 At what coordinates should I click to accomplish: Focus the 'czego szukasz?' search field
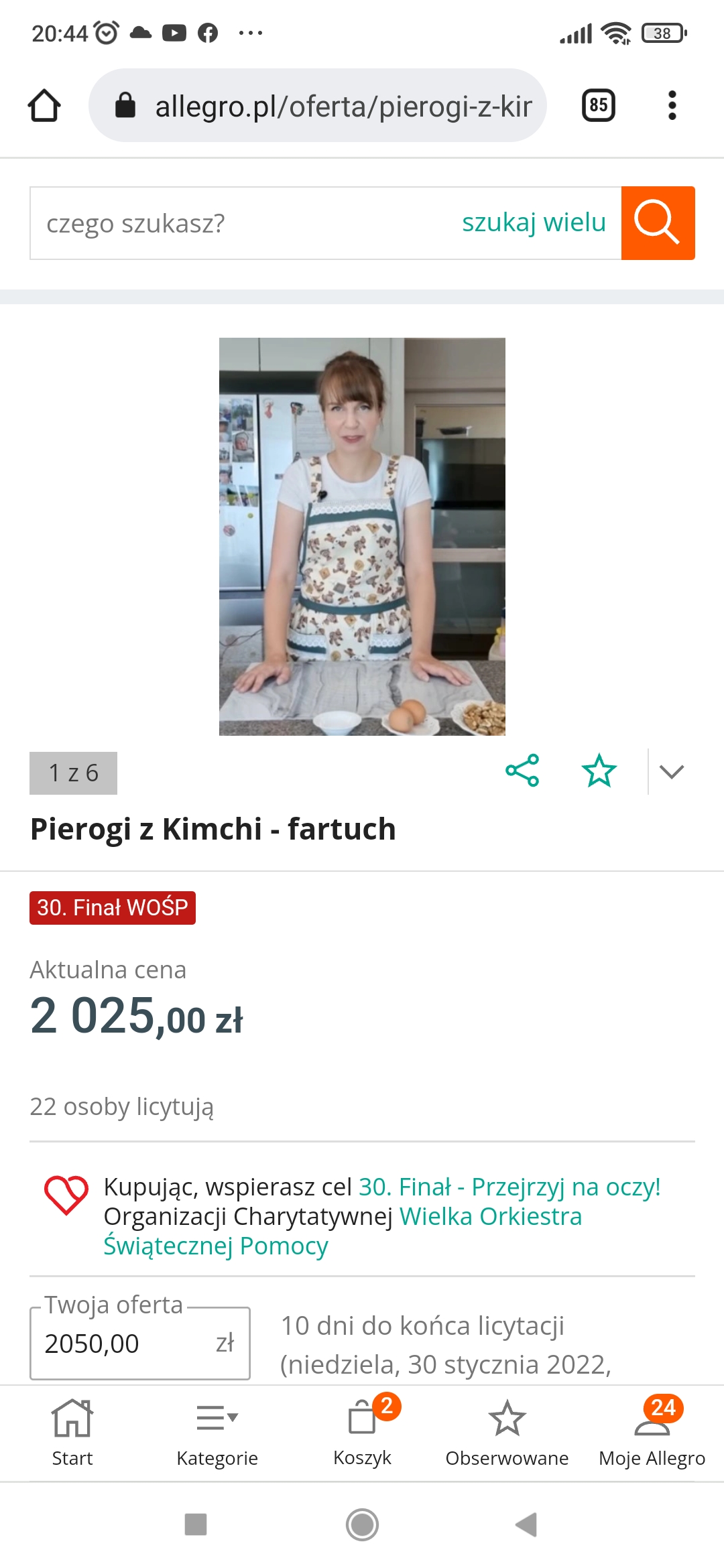tap(241, 223)
